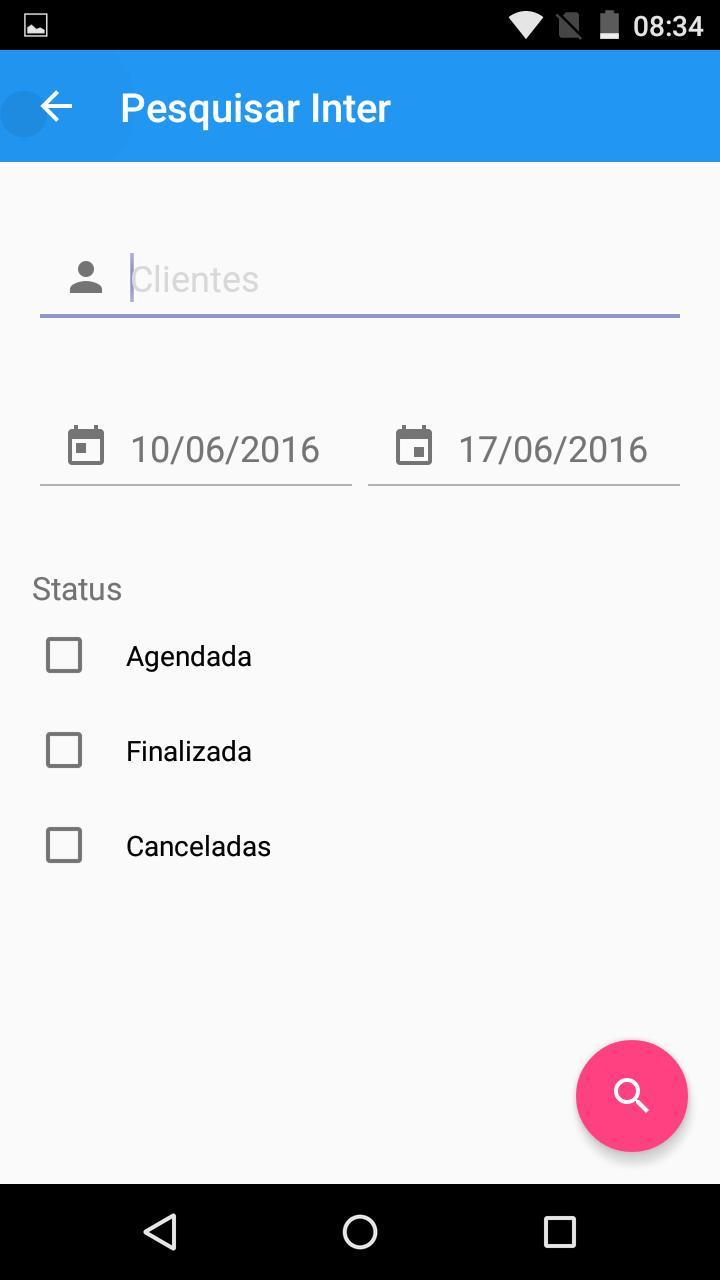Select the person icon beside Clientes field
Screen dimensions: 720x1280
[x=85, y=277]
